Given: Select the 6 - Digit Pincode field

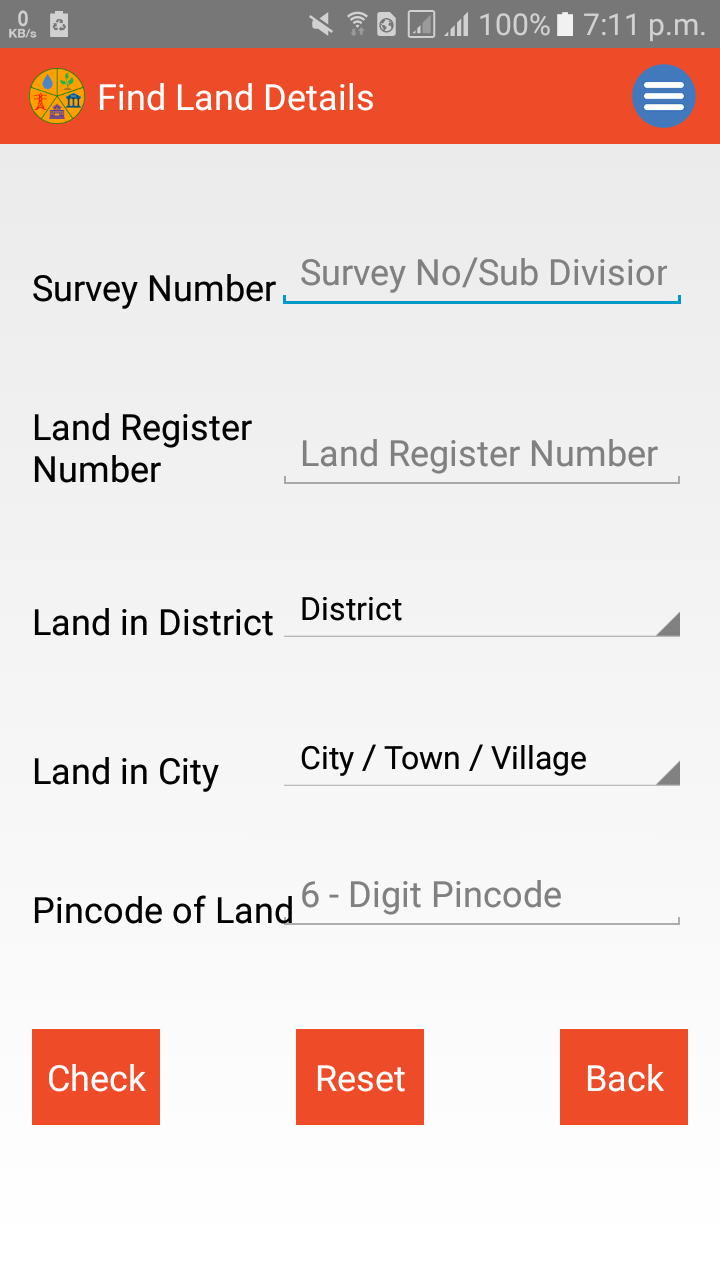Looking at the screenshot, I should click(x=482, y=896).
